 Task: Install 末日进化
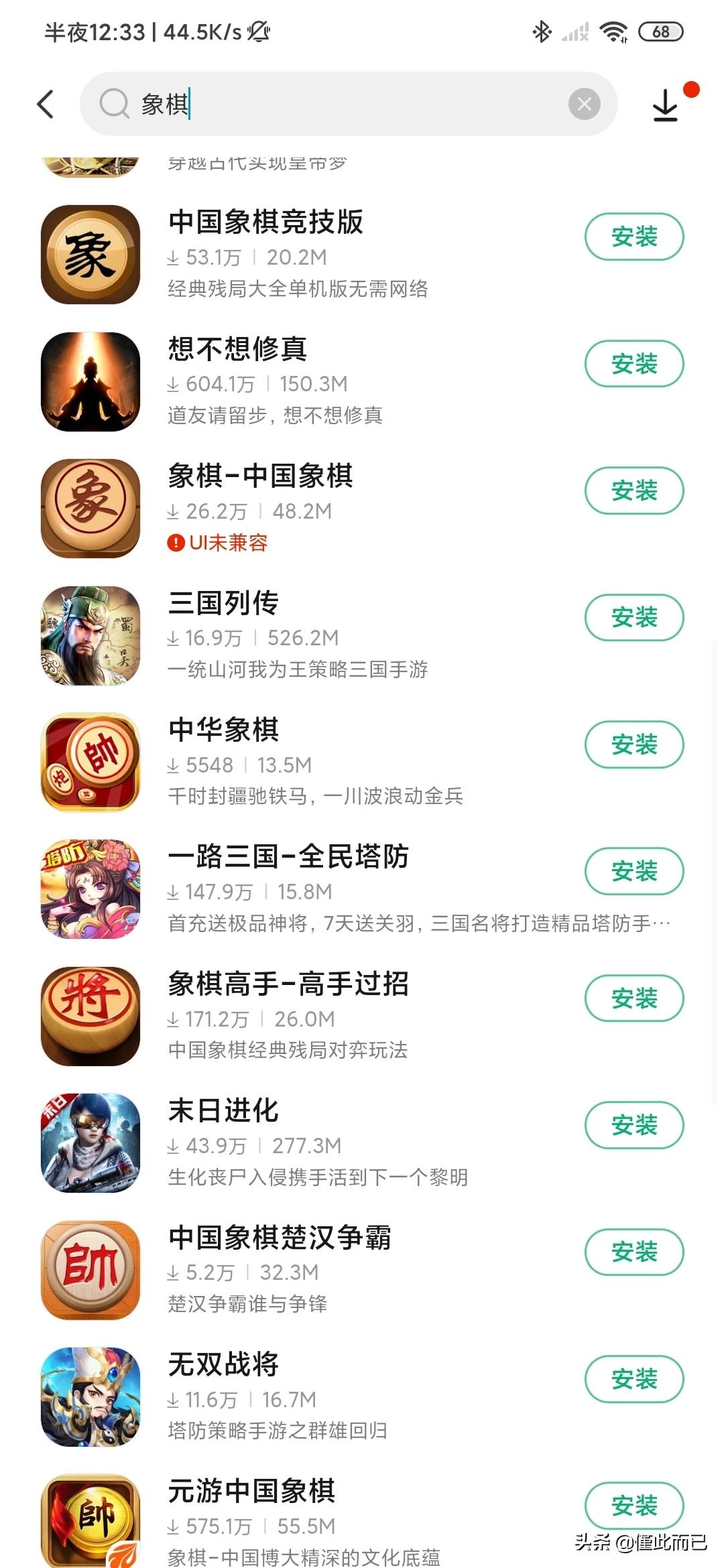[634, 1125]
